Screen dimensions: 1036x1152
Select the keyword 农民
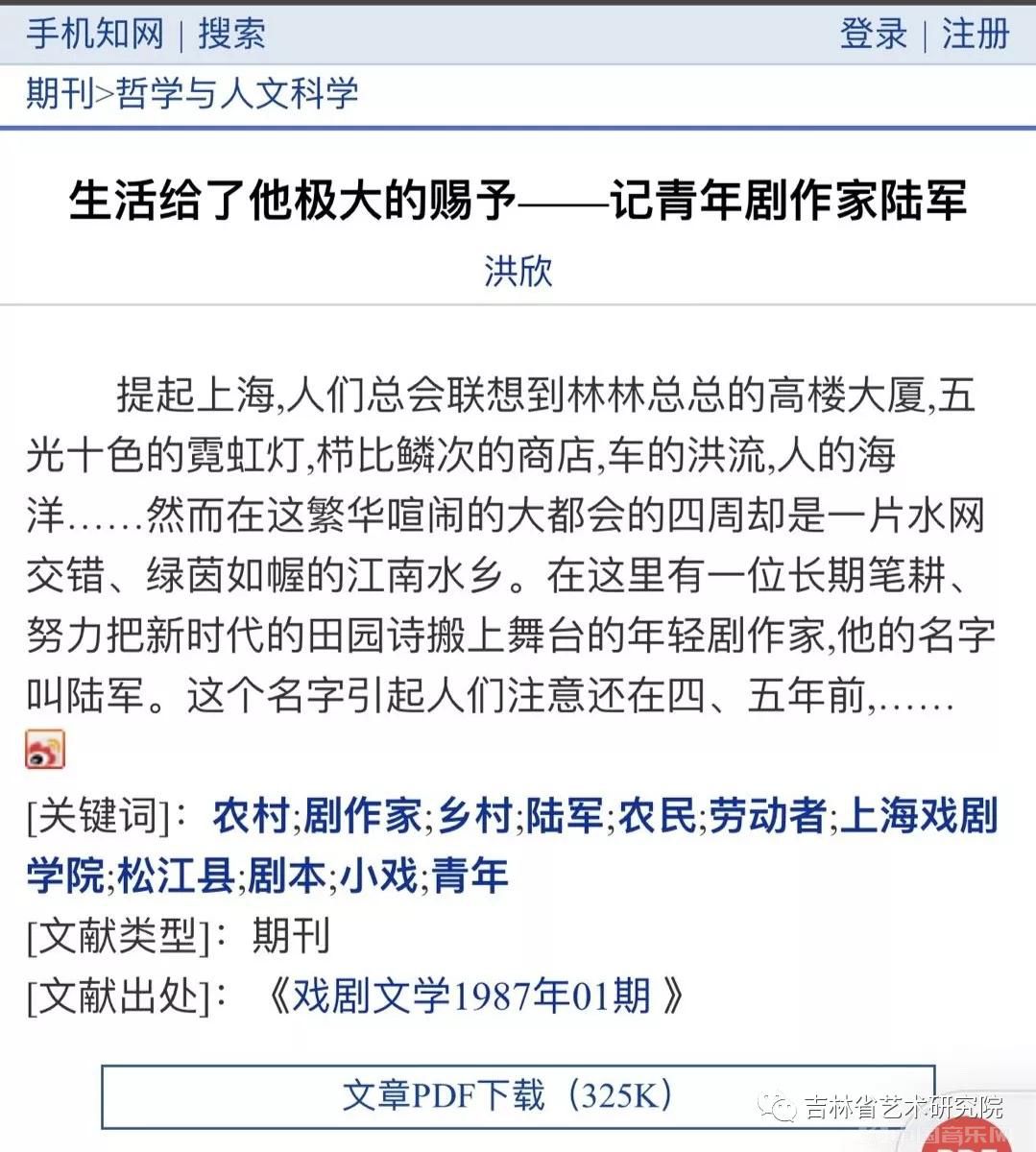tap(657, 817)
